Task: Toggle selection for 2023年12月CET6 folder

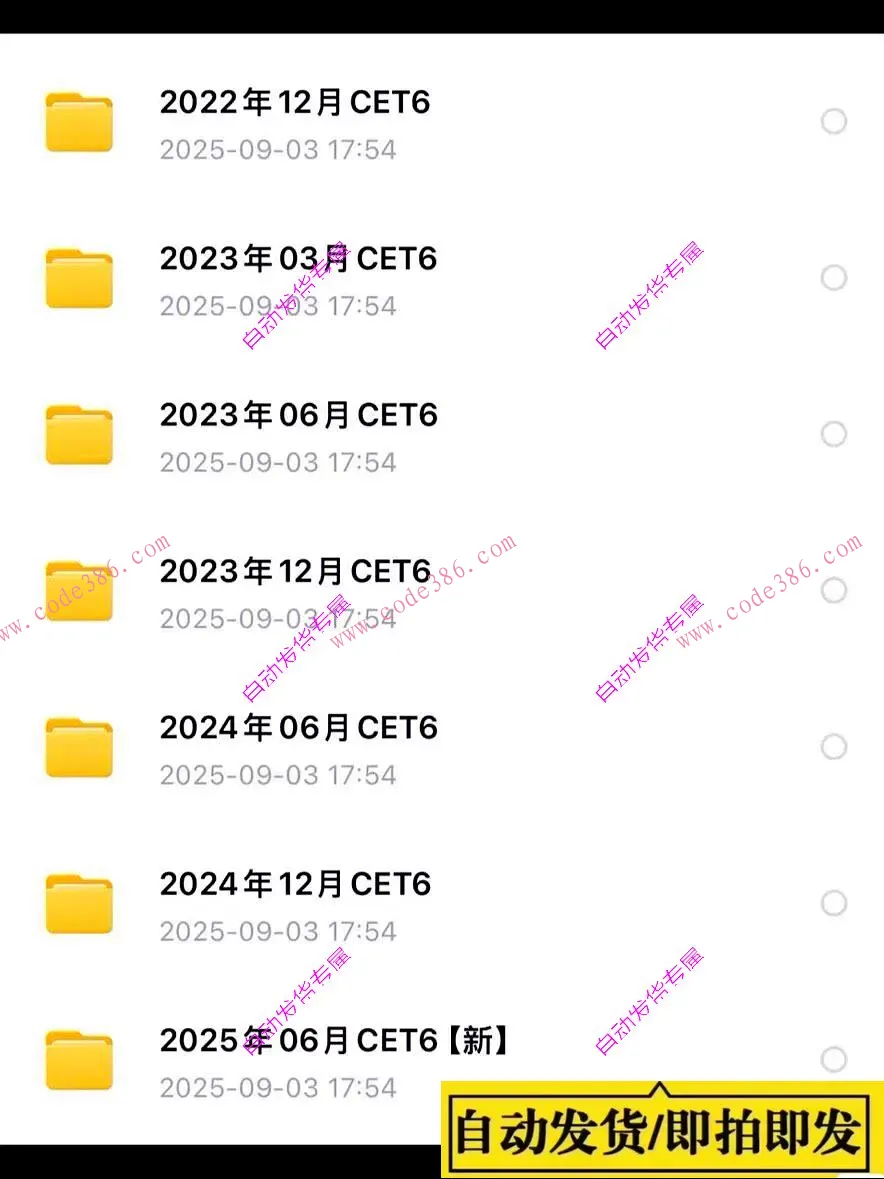Action: pos(834,590)
